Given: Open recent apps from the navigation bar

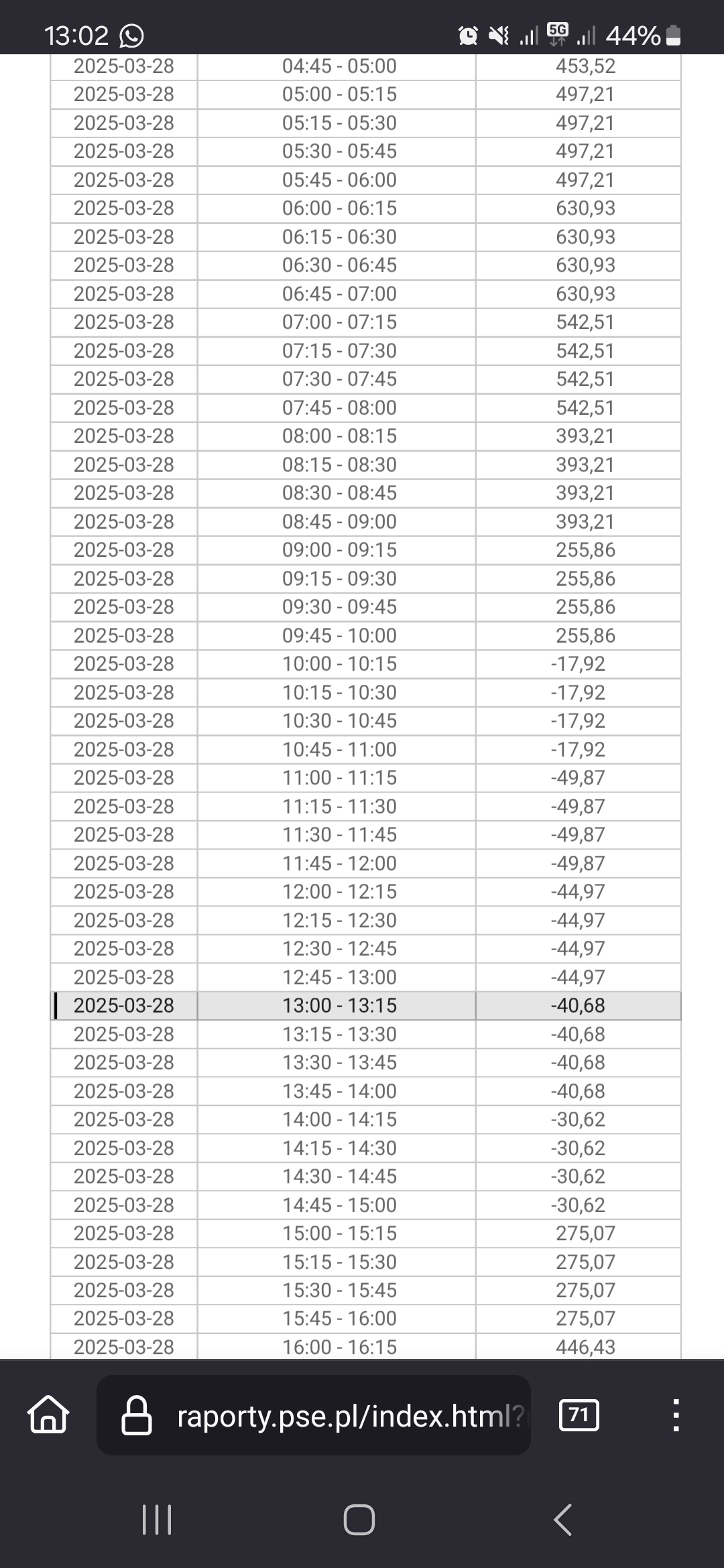Looking at the screenshot, I should pos(158,1520).
